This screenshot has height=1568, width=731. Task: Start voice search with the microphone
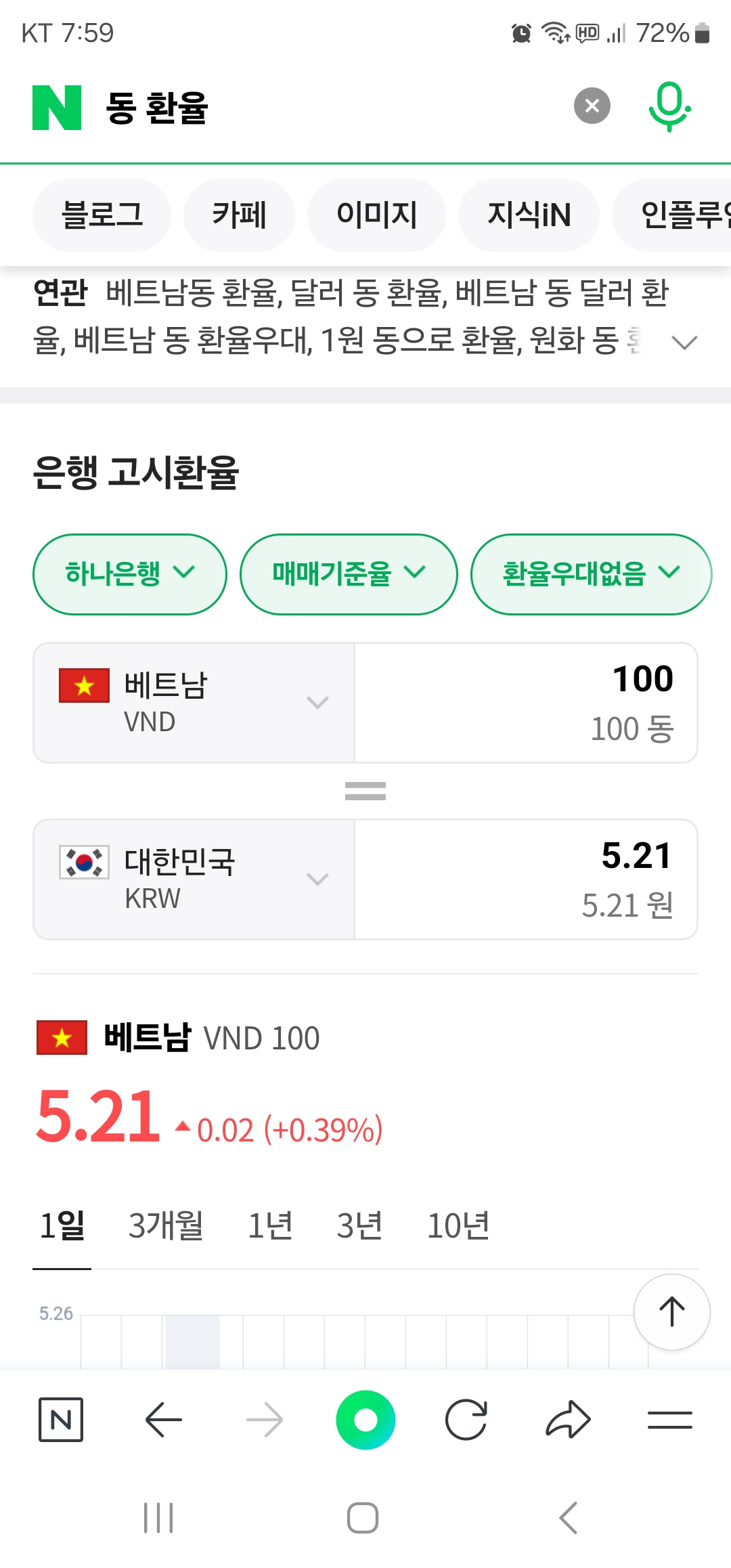pos(669,106)
